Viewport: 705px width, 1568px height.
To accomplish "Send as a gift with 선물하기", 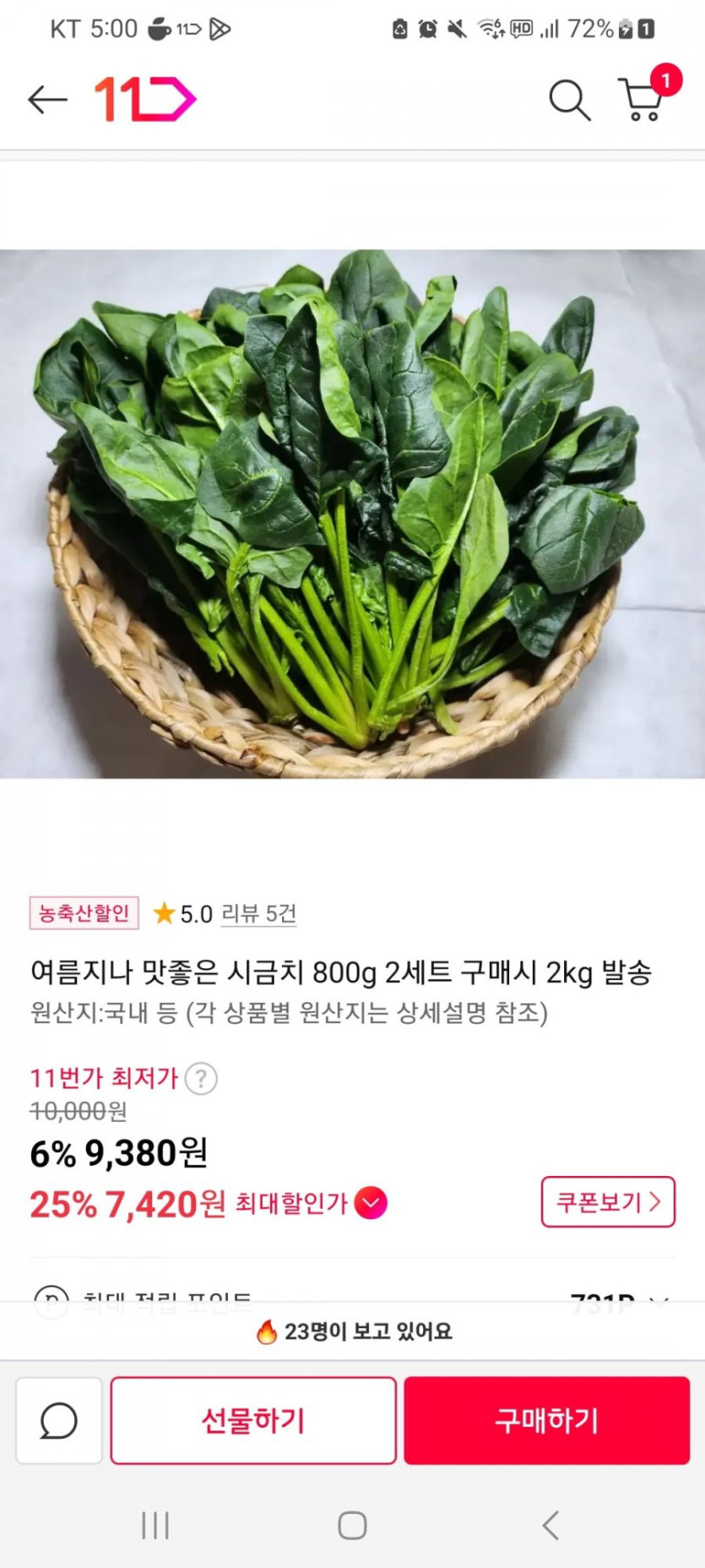I will point(253,1420).
